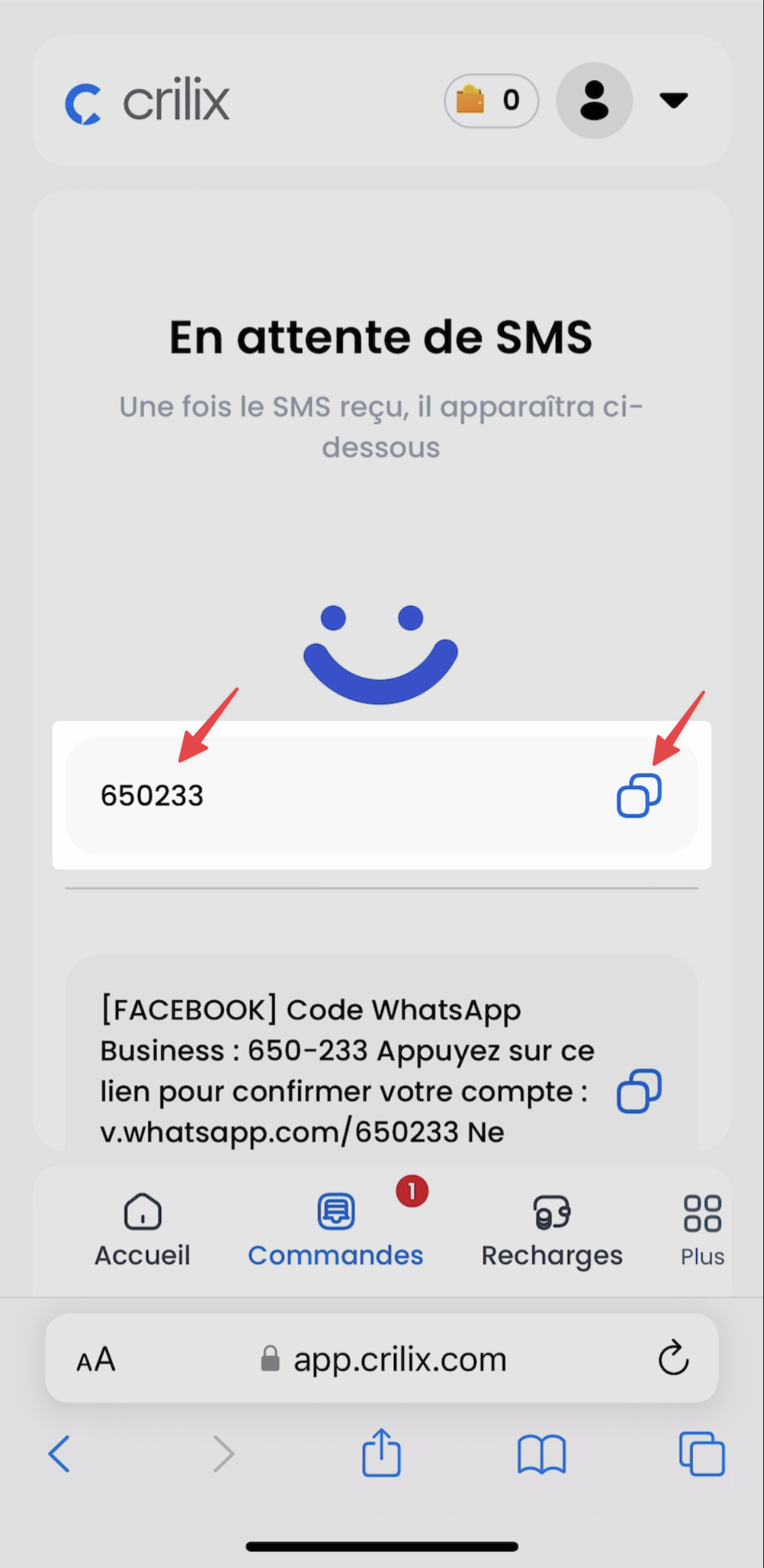
Task: Copy the 650233 verification code
Action: click(639, 796)
